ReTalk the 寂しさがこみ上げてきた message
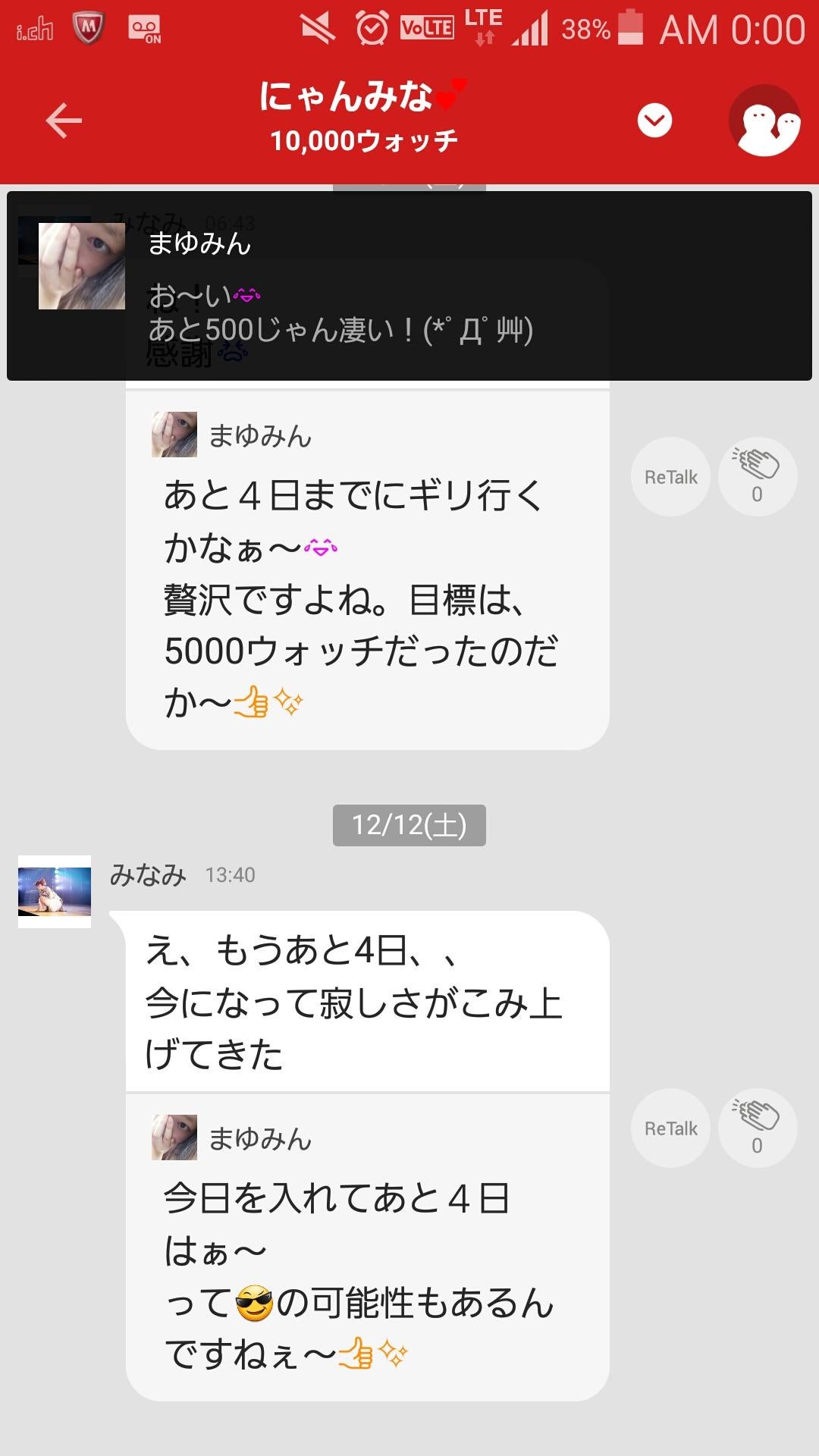The width and height of the screenshot is (819, 1456). (670, 1128)
